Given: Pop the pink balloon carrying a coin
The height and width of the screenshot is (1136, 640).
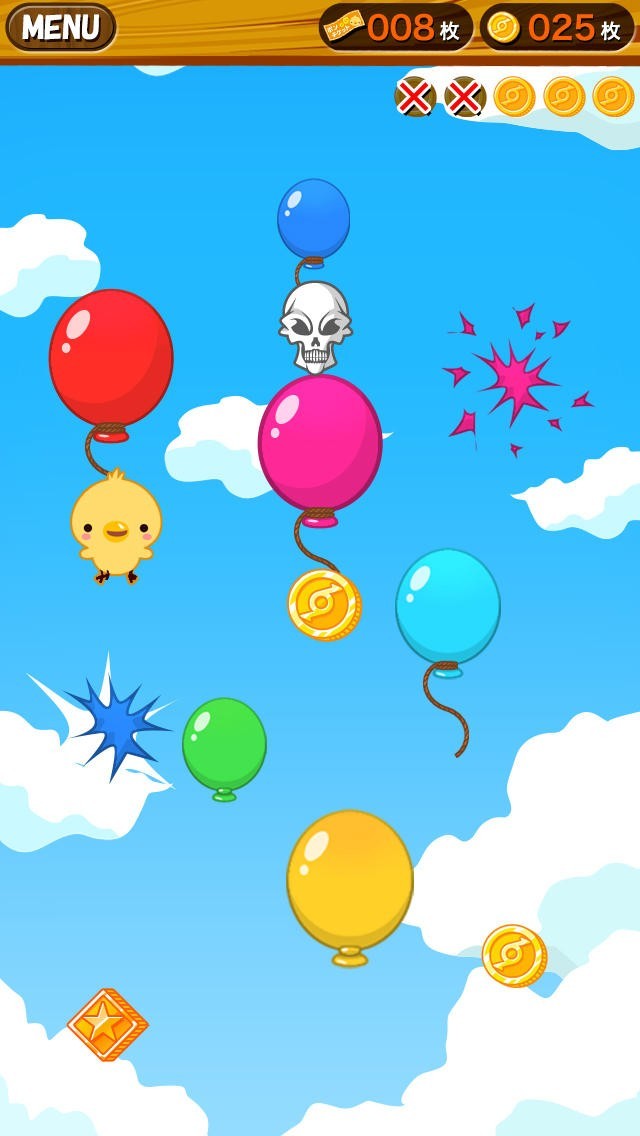Looking at the screenshot, I should tap(320, 446).
